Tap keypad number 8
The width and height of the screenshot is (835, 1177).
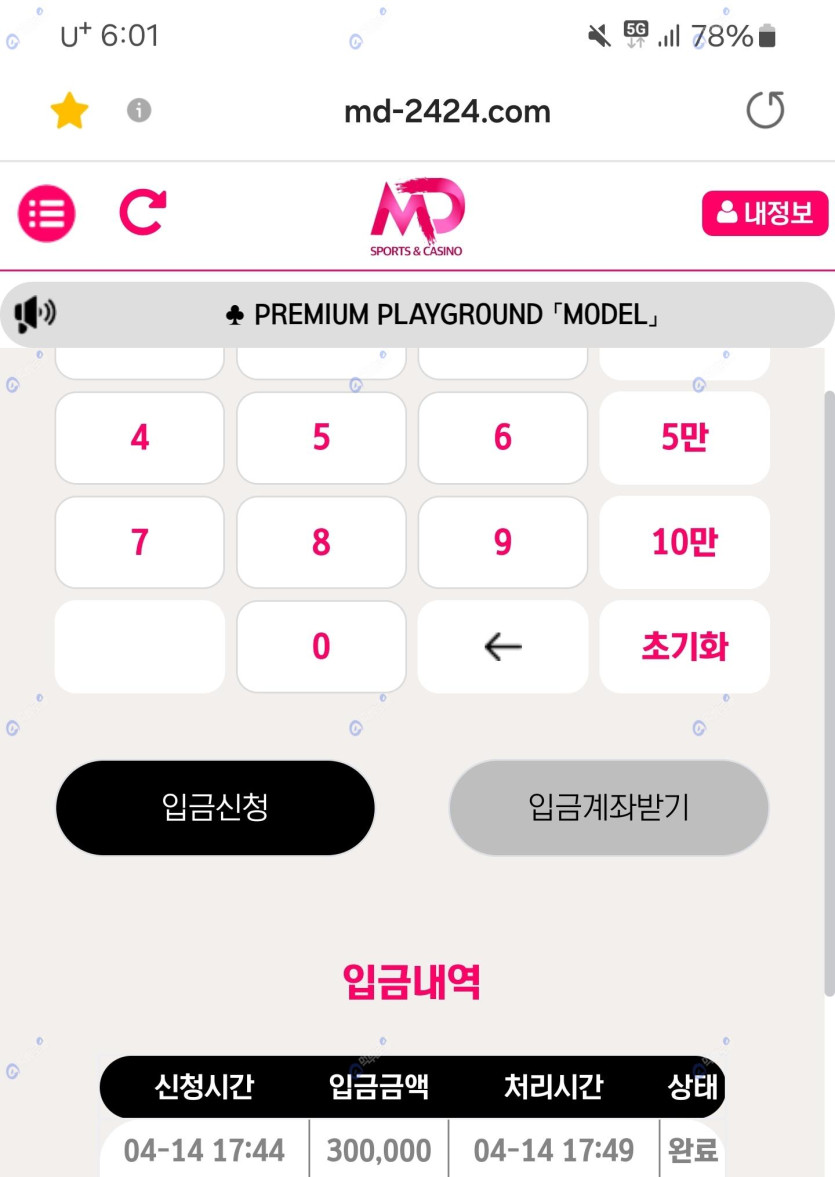tap(321, 542)
